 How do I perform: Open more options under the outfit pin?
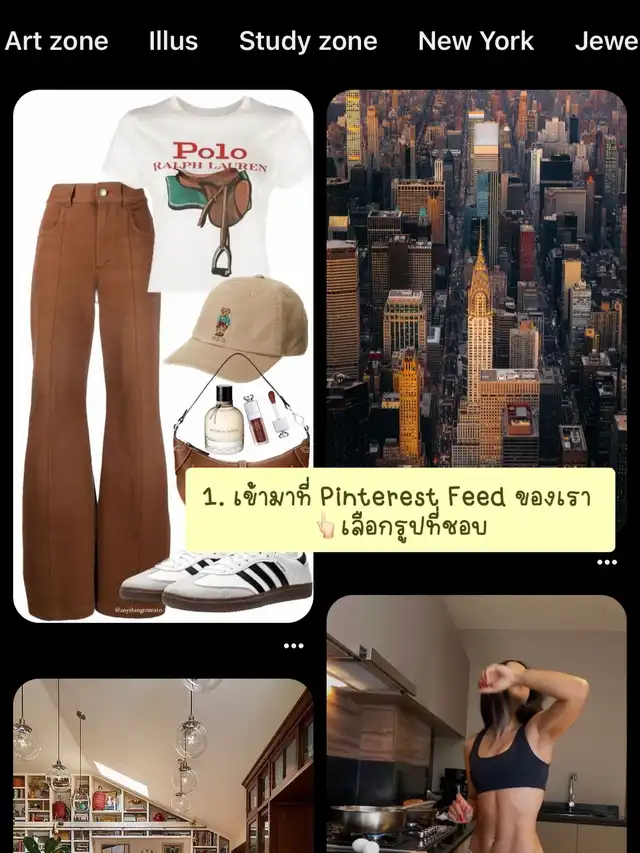tap(293, 646)
